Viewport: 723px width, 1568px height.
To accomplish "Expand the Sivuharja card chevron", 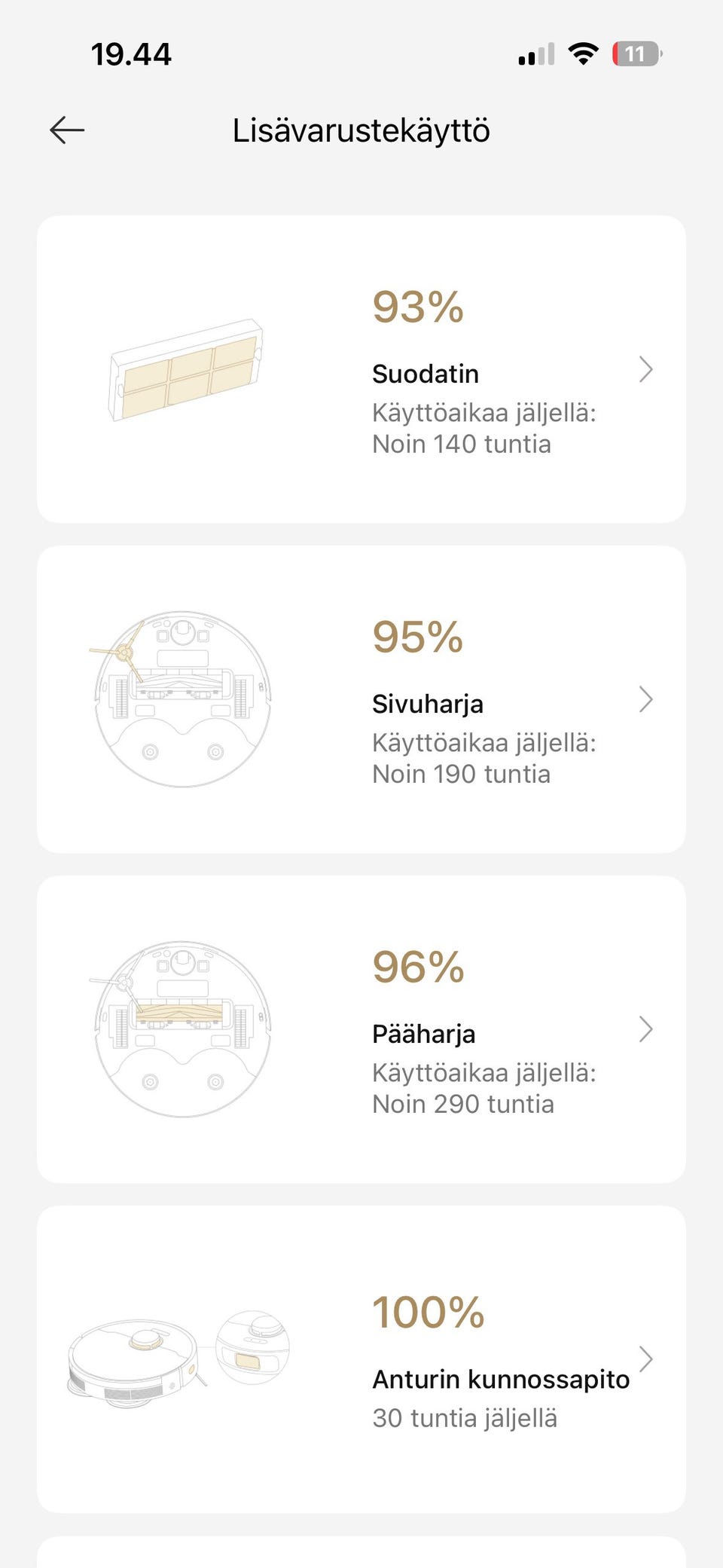I will coord(646,699).
